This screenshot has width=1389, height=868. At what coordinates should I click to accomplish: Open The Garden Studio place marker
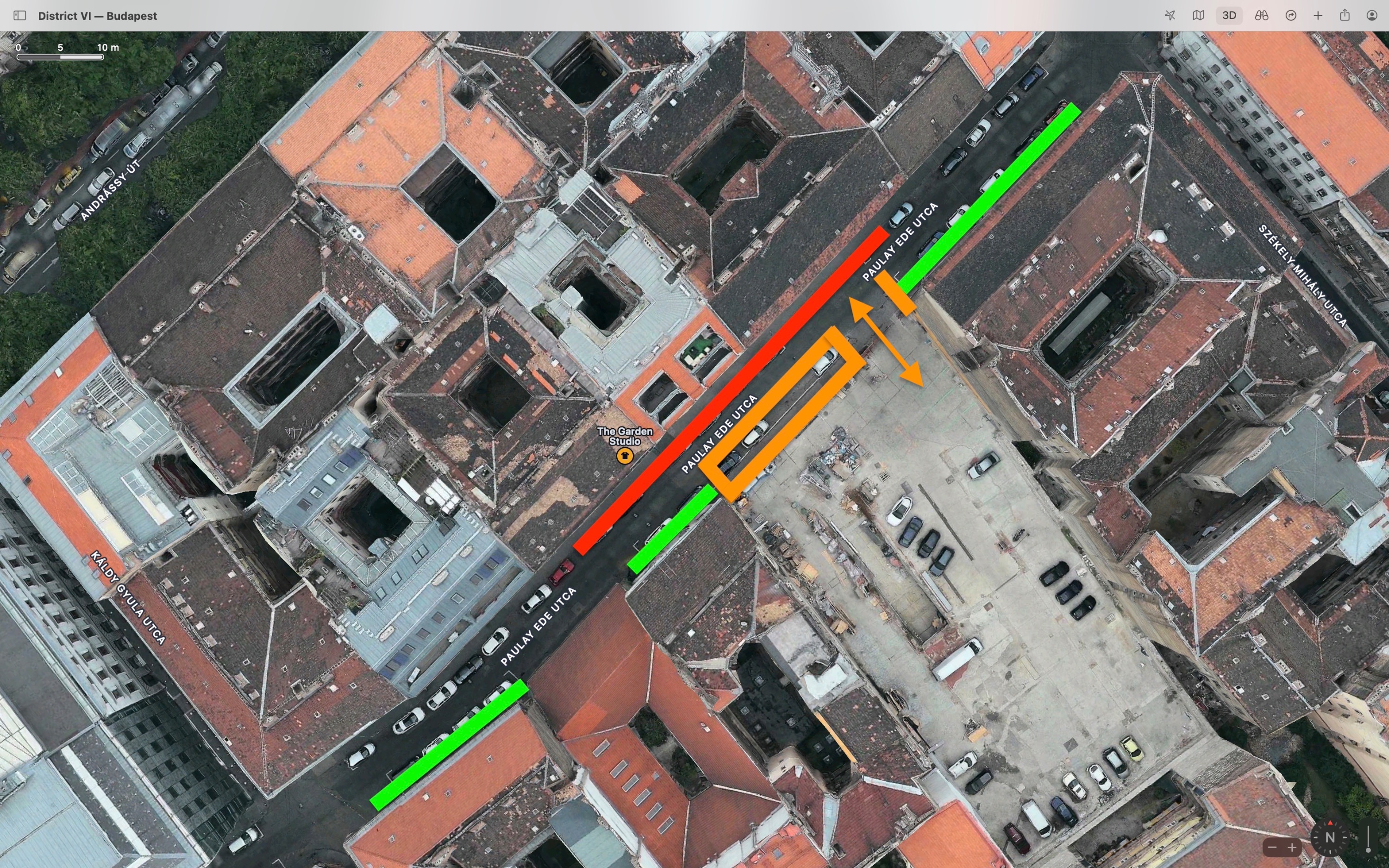point(625,456)
